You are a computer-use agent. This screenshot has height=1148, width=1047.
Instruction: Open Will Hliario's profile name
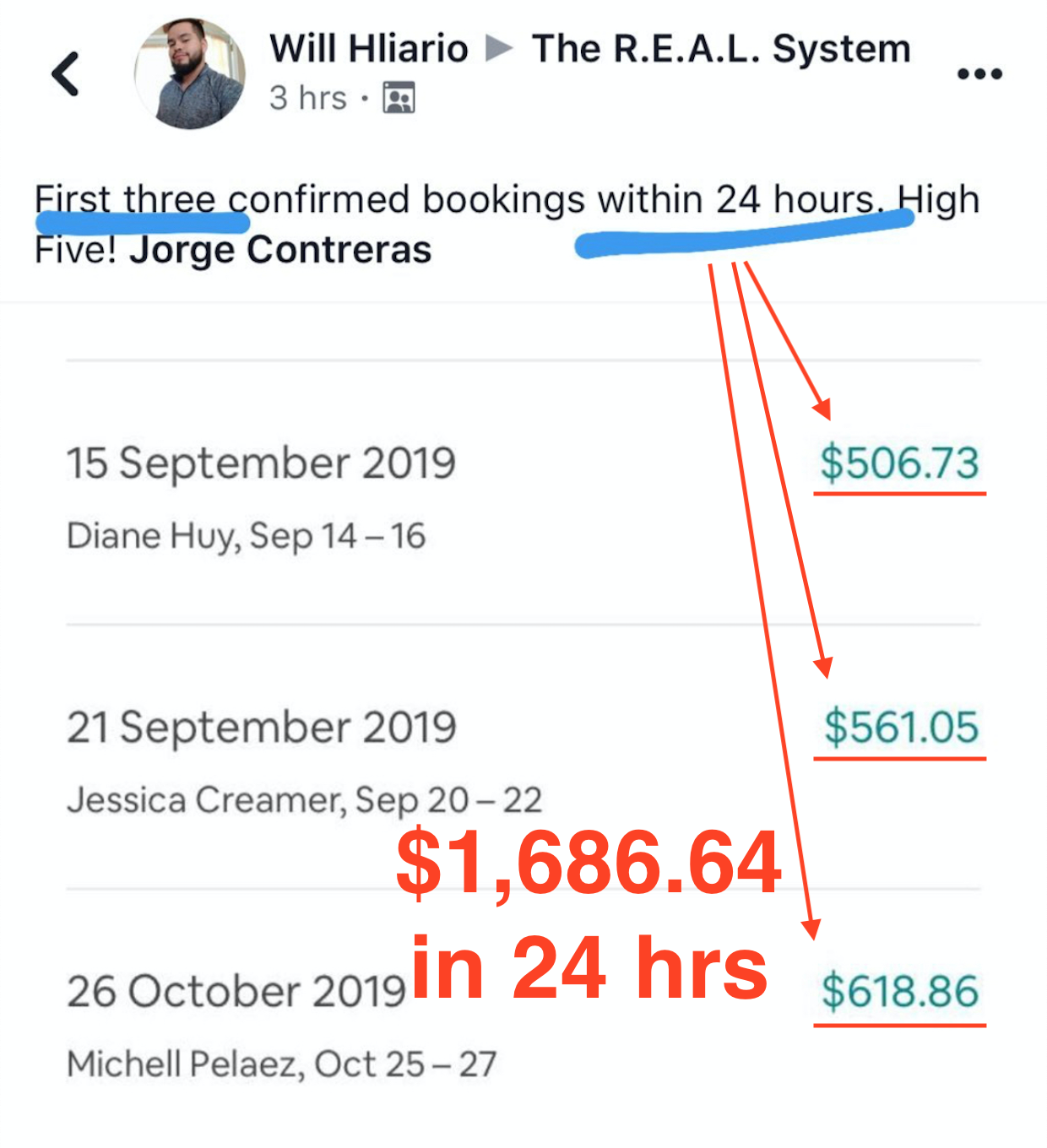pyautogui.click(x=370, y=48)
